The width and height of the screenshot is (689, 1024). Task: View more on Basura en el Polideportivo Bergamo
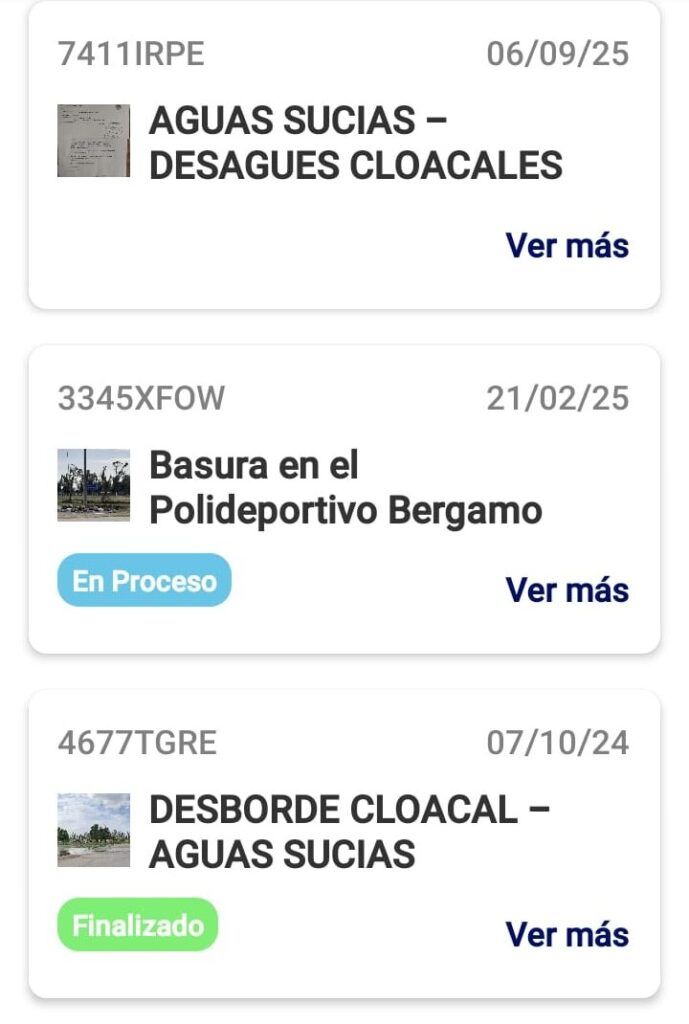(x=567, y=590)
